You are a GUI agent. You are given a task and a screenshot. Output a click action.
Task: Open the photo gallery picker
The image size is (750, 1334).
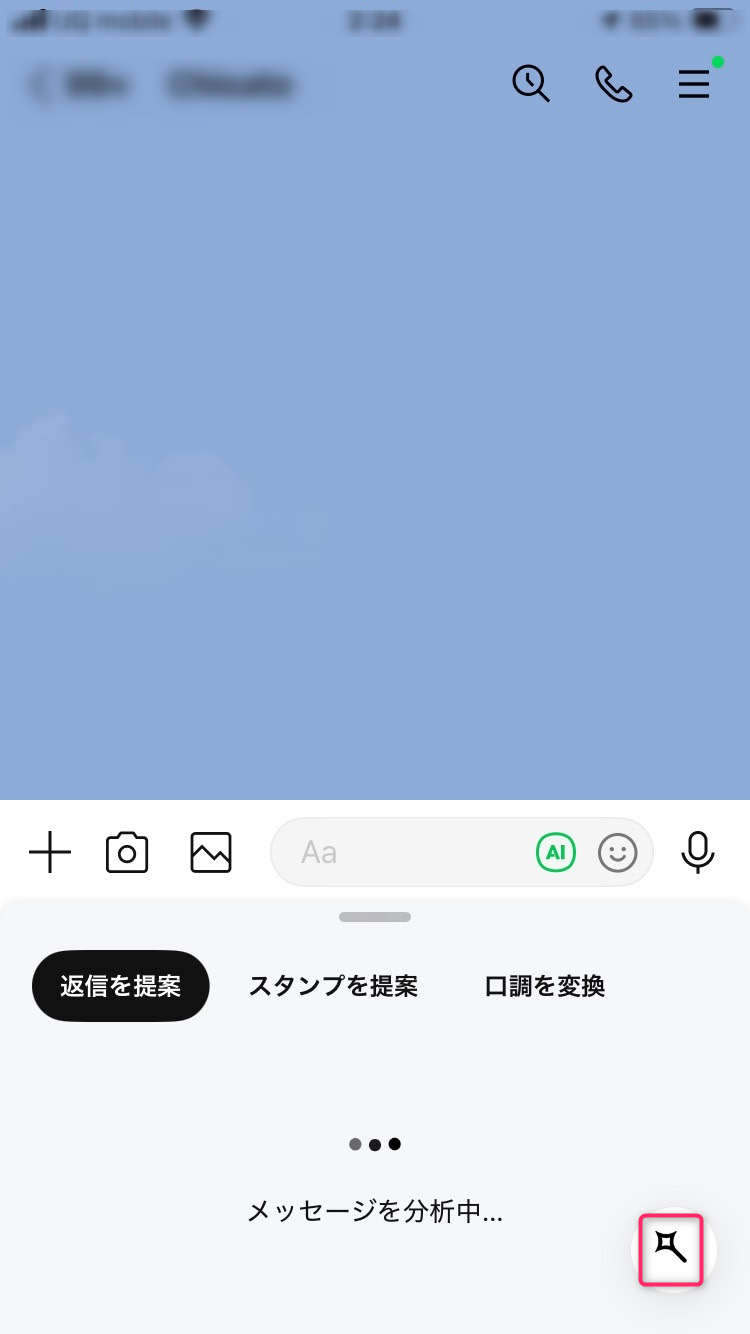pos(211,852)
